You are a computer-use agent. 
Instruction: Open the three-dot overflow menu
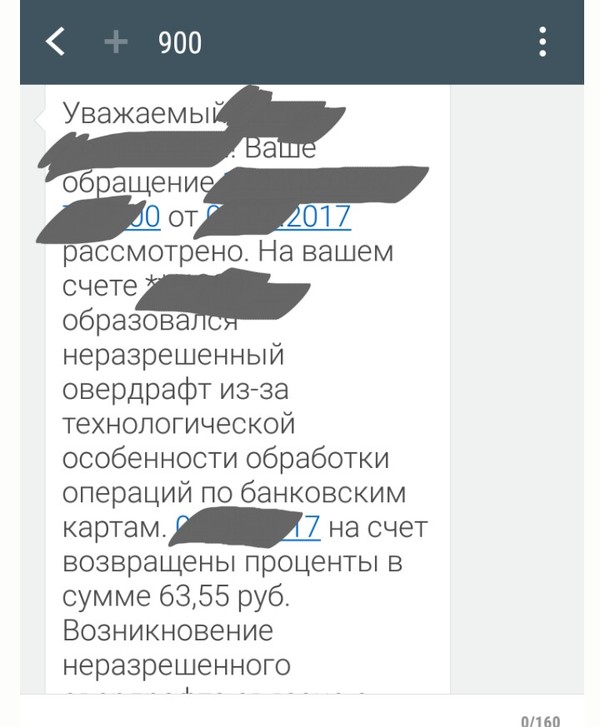(542, 42)
